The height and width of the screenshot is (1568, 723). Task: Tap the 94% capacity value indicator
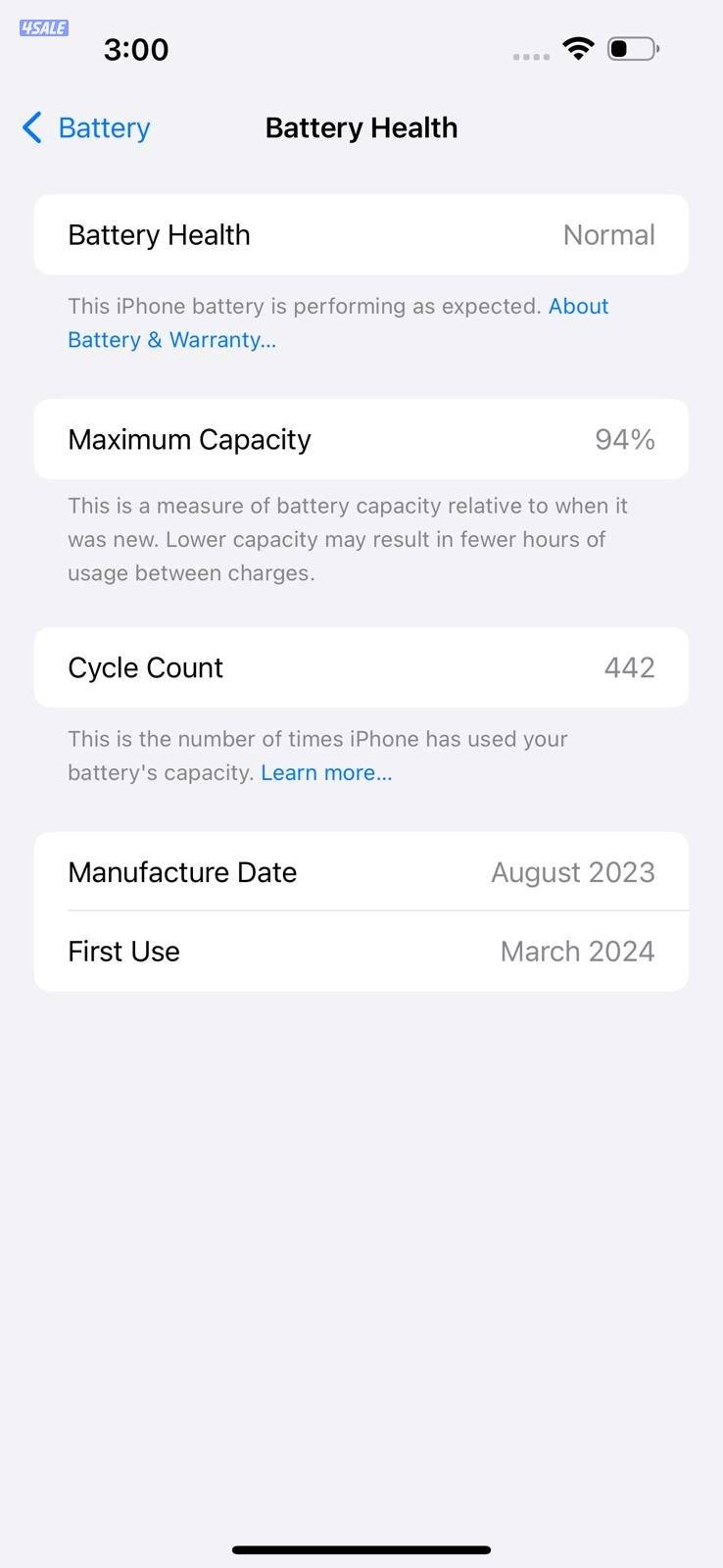click(x=624, y=439)
